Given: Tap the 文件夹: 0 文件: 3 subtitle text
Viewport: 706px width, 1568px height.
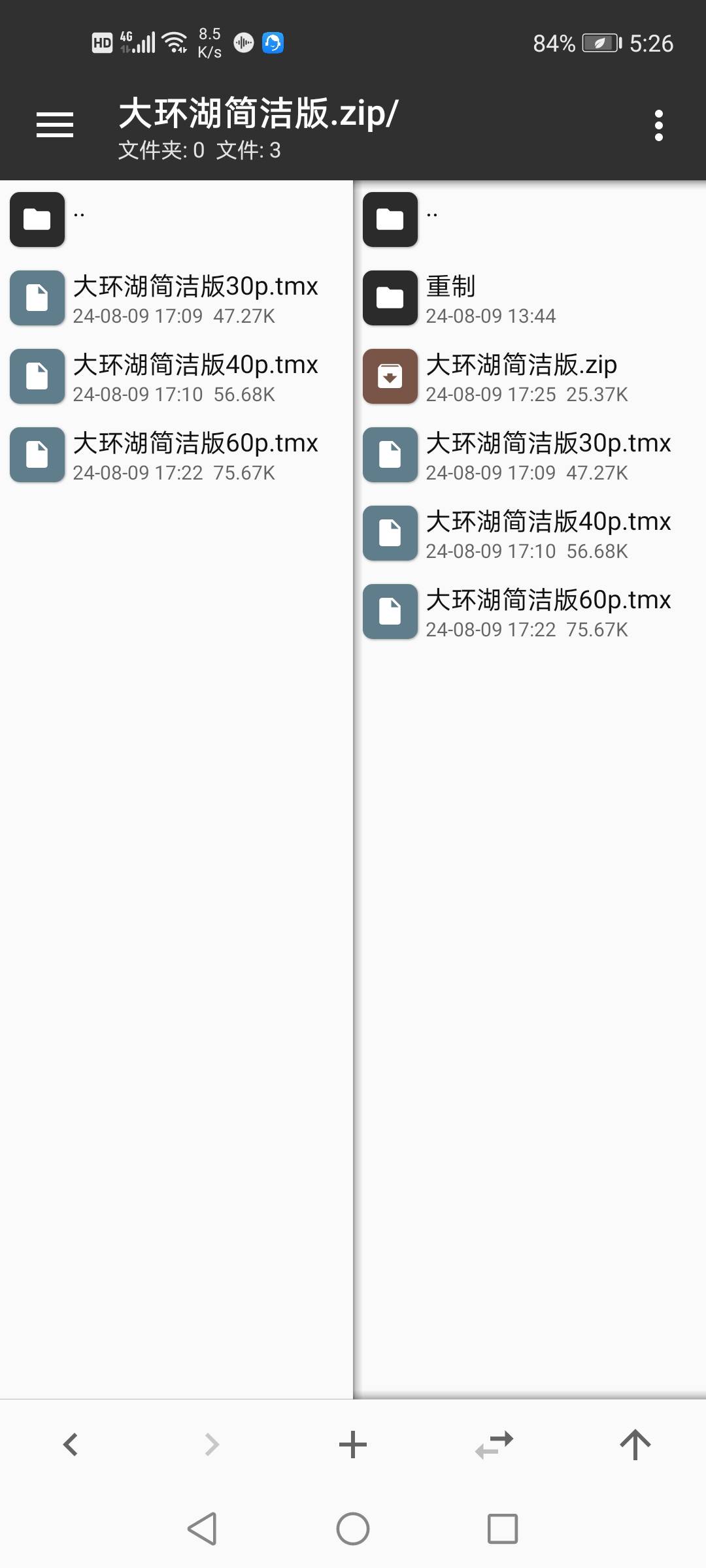Looking at the screenshot, I should click(199, 151).
